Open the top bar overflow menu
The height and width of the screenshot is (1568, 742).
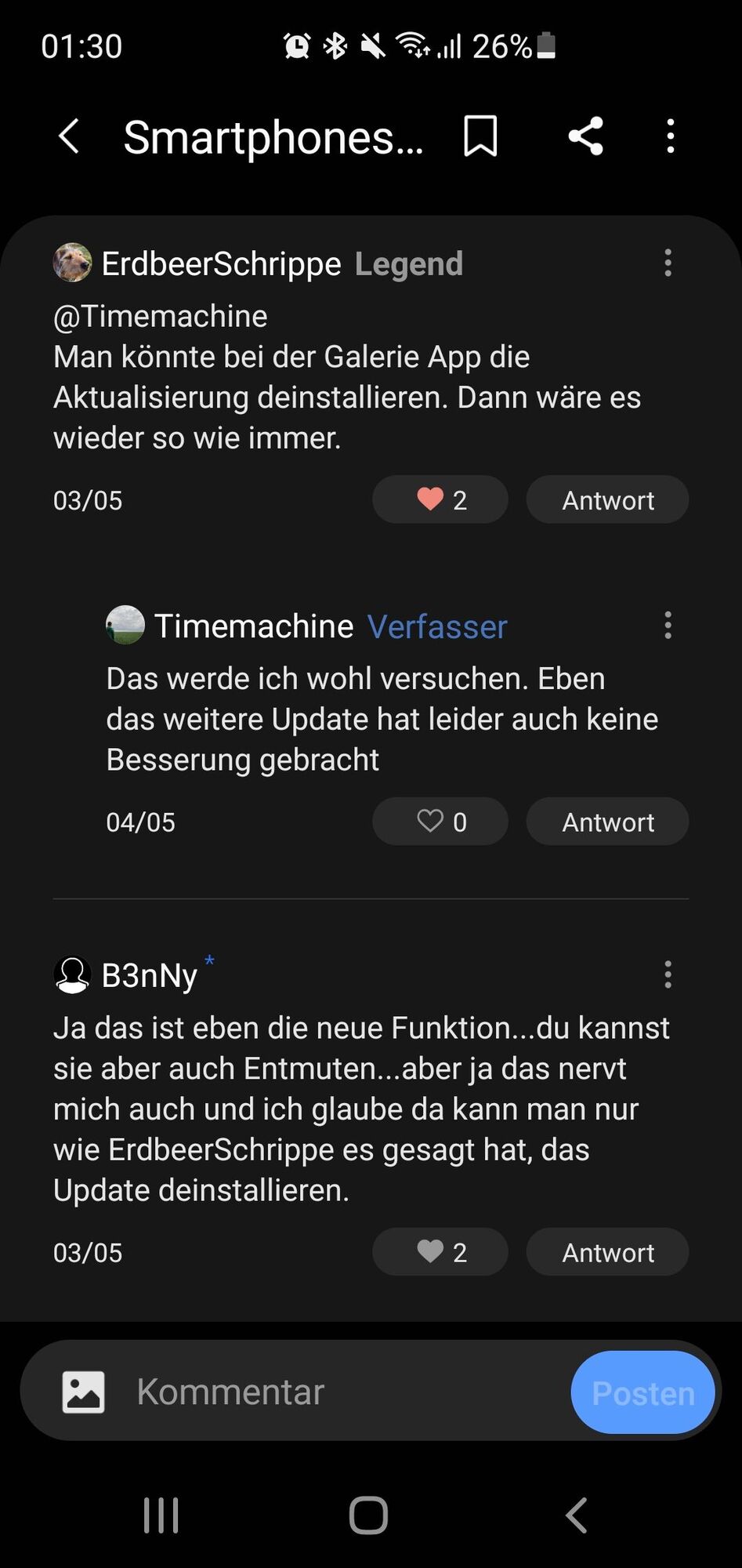coord(670,136)
